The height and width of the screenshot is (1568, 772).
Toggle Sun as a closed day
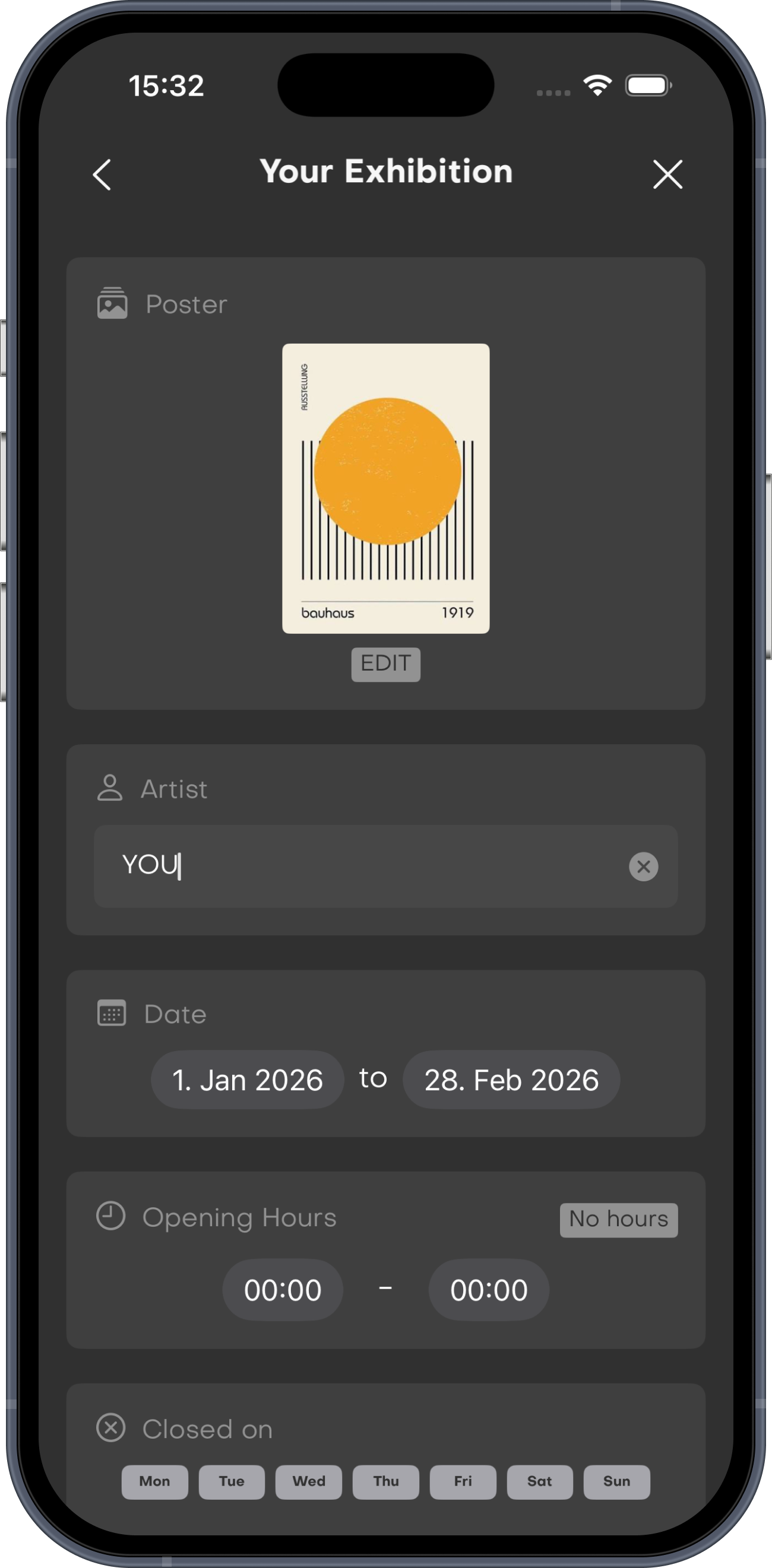click(x=616, y=1481)
